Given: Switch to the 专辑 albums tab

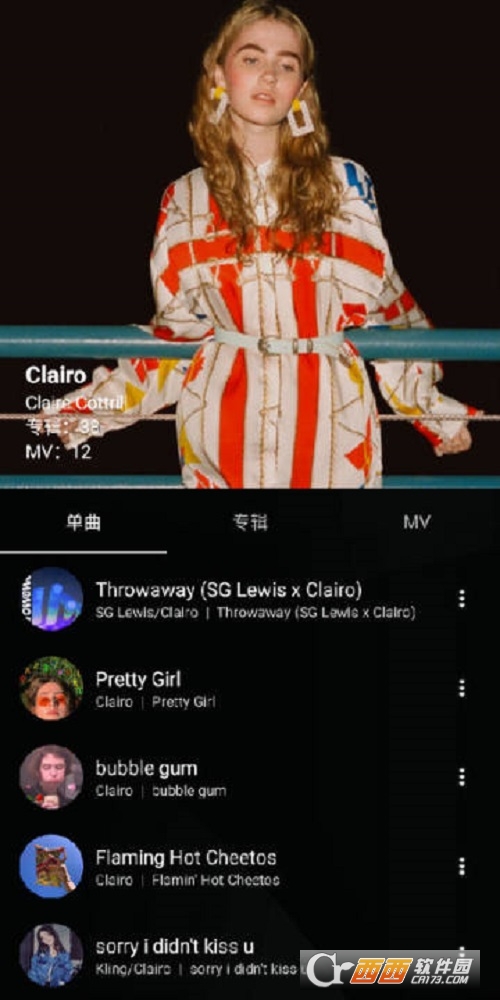Looking at the screenshot, I should [x=250, y=523].
